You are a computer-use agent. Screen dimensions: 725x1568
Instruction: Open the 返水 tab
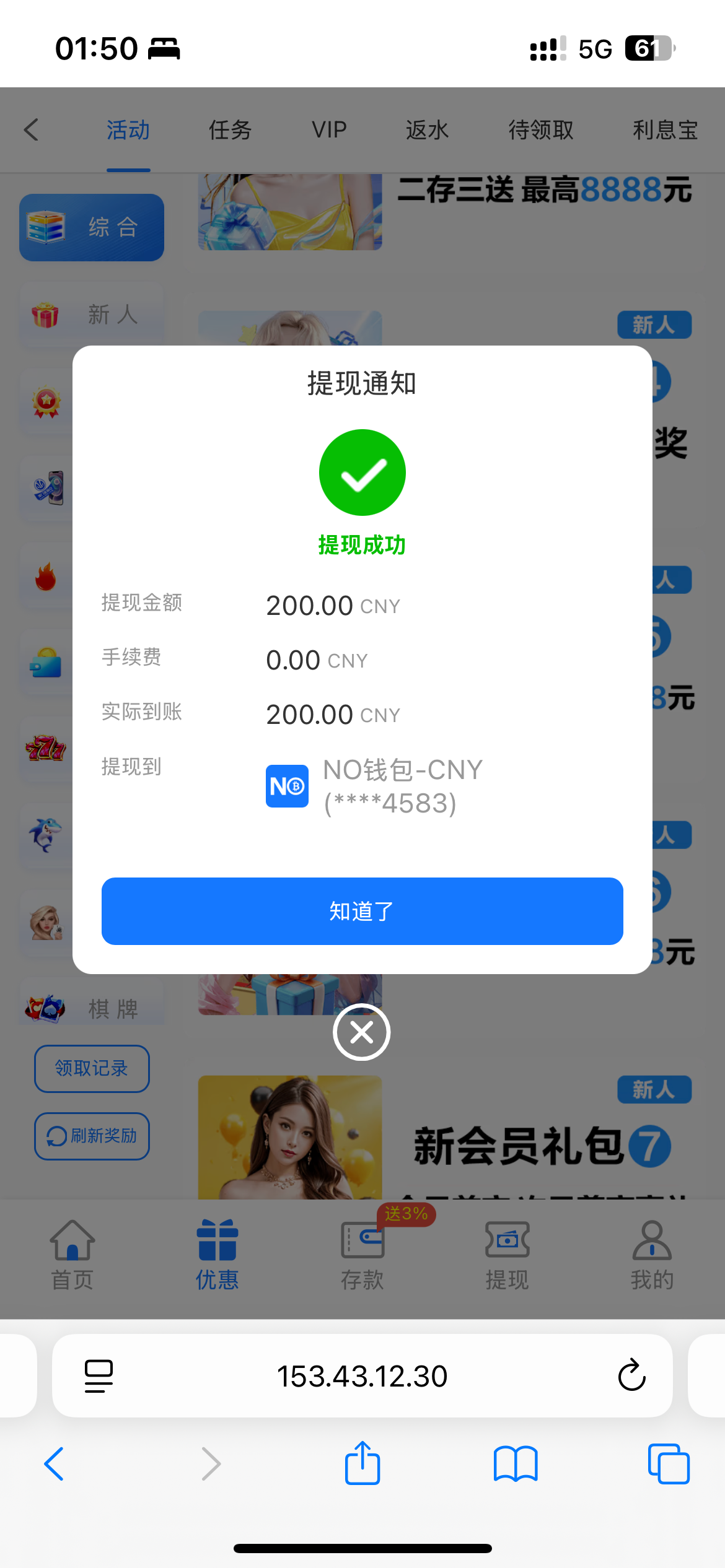(427, 130)
